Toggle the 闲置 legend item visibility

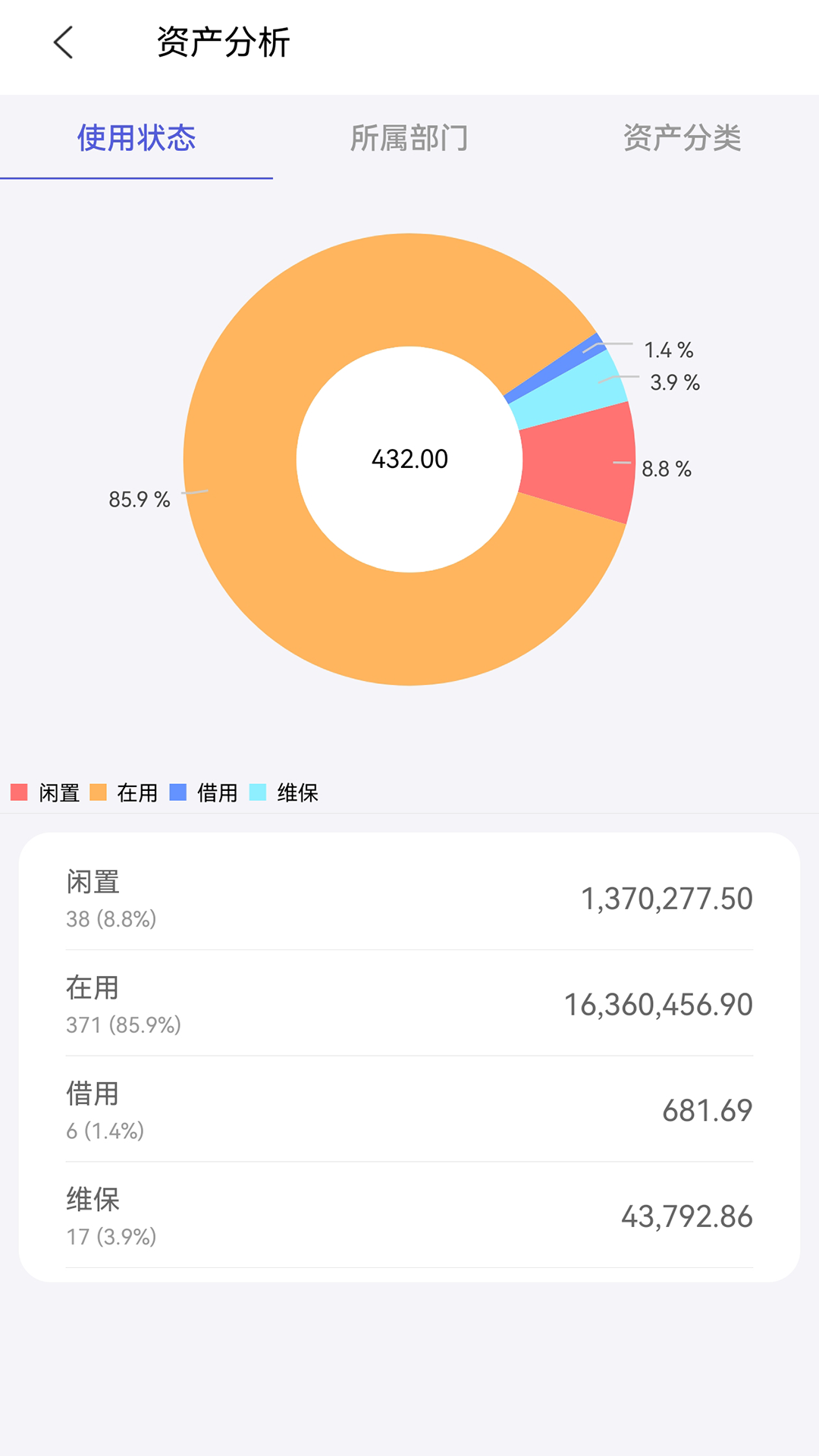pos(47,793)
